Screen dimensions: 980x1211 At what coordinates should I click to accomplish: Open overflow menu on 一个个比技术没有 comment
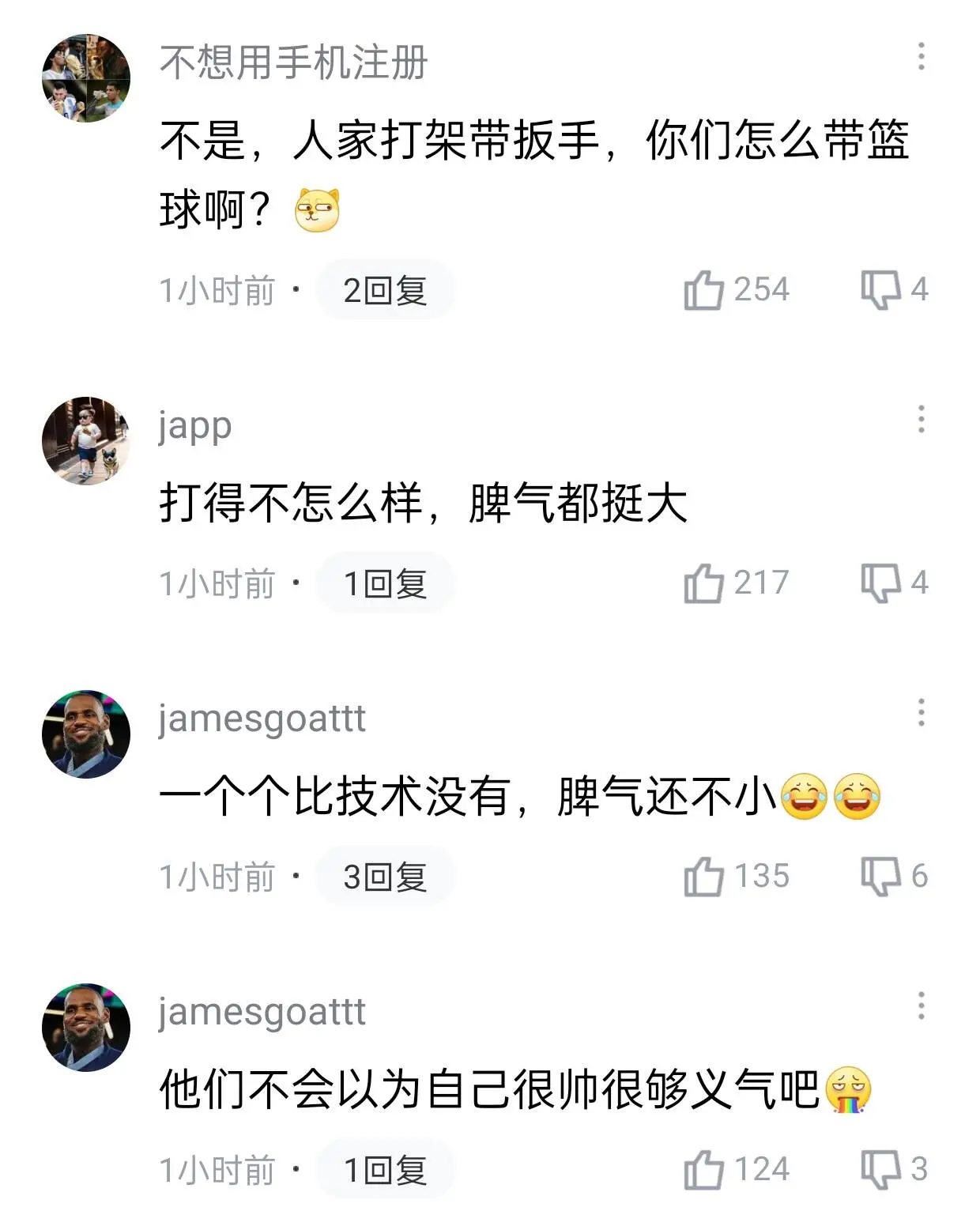[x=921, y=712]
